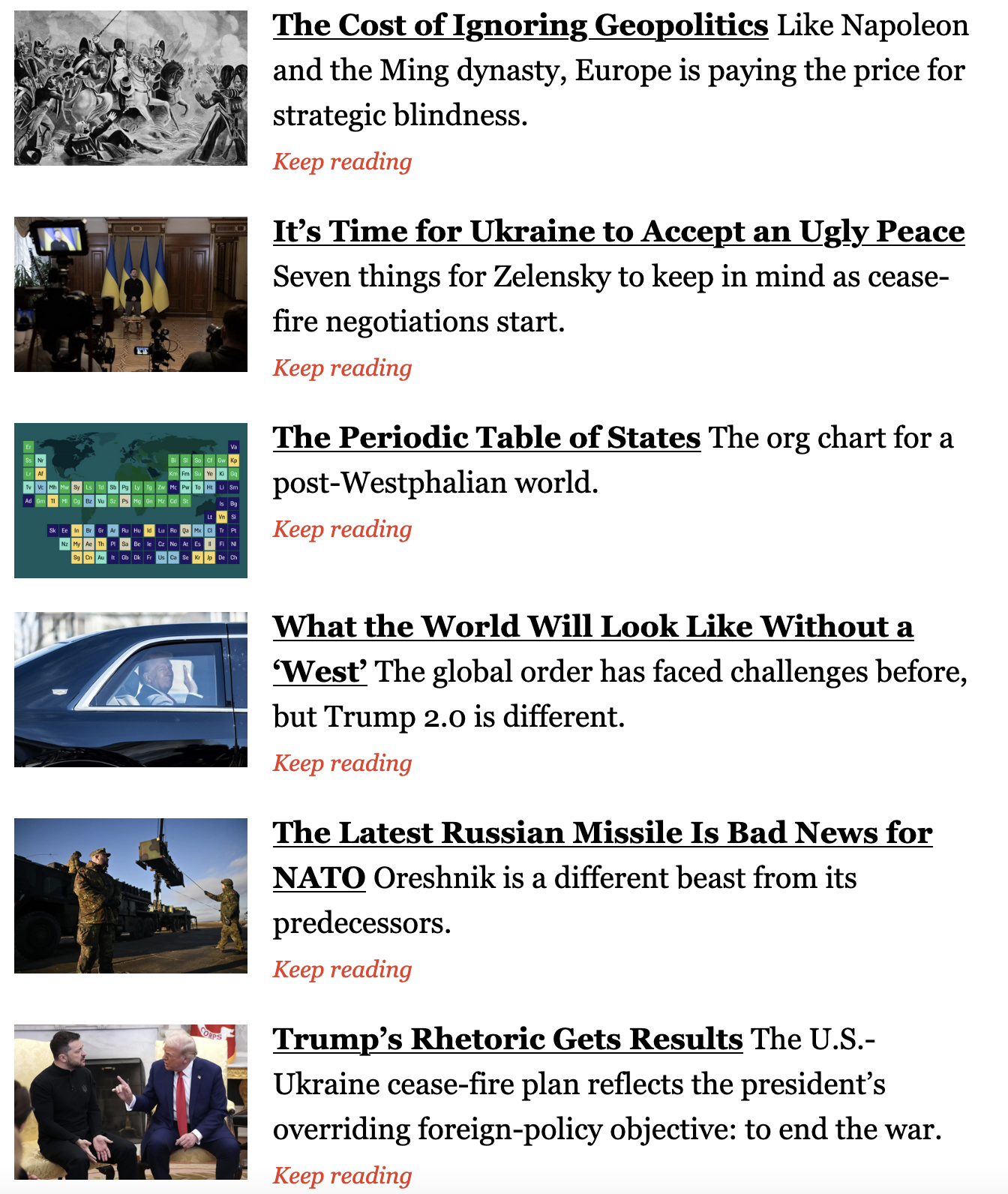This screenshot has height=1194, width=1008.
Task: View the periodic table map thumbnail
Action: [130, 500]
